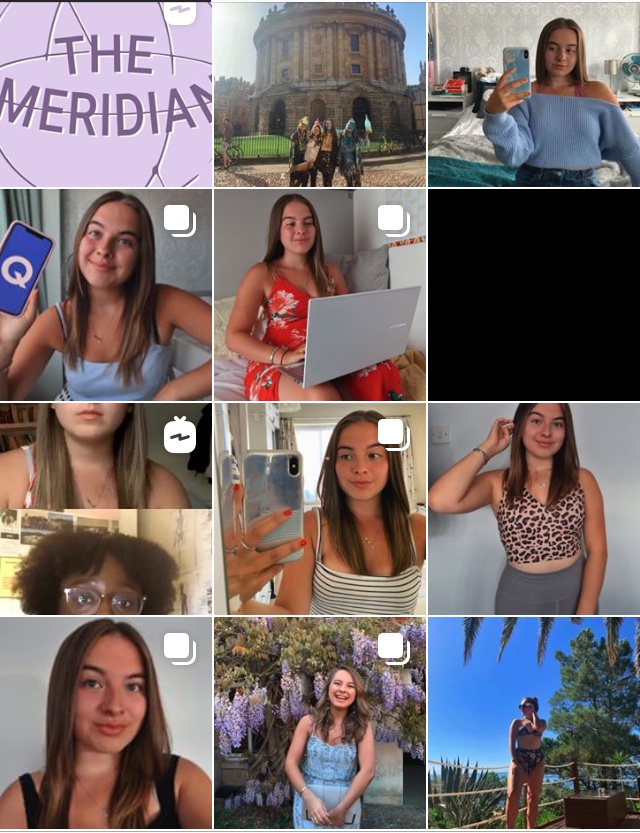Open the post showing a phone with Q logo

click(105, 295)
